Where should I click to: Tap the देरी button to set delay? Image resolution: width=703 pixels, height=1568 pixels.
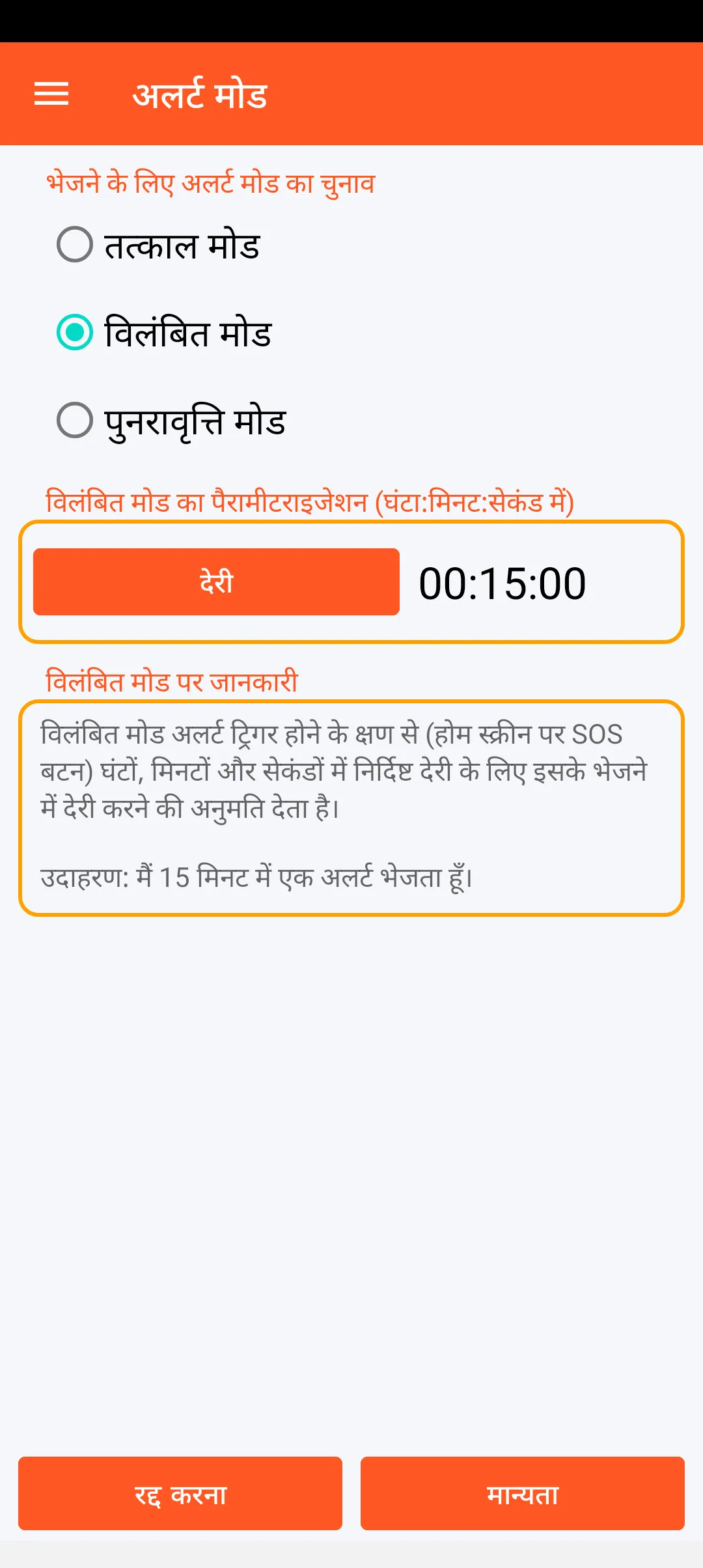click(x=216, y=581)
